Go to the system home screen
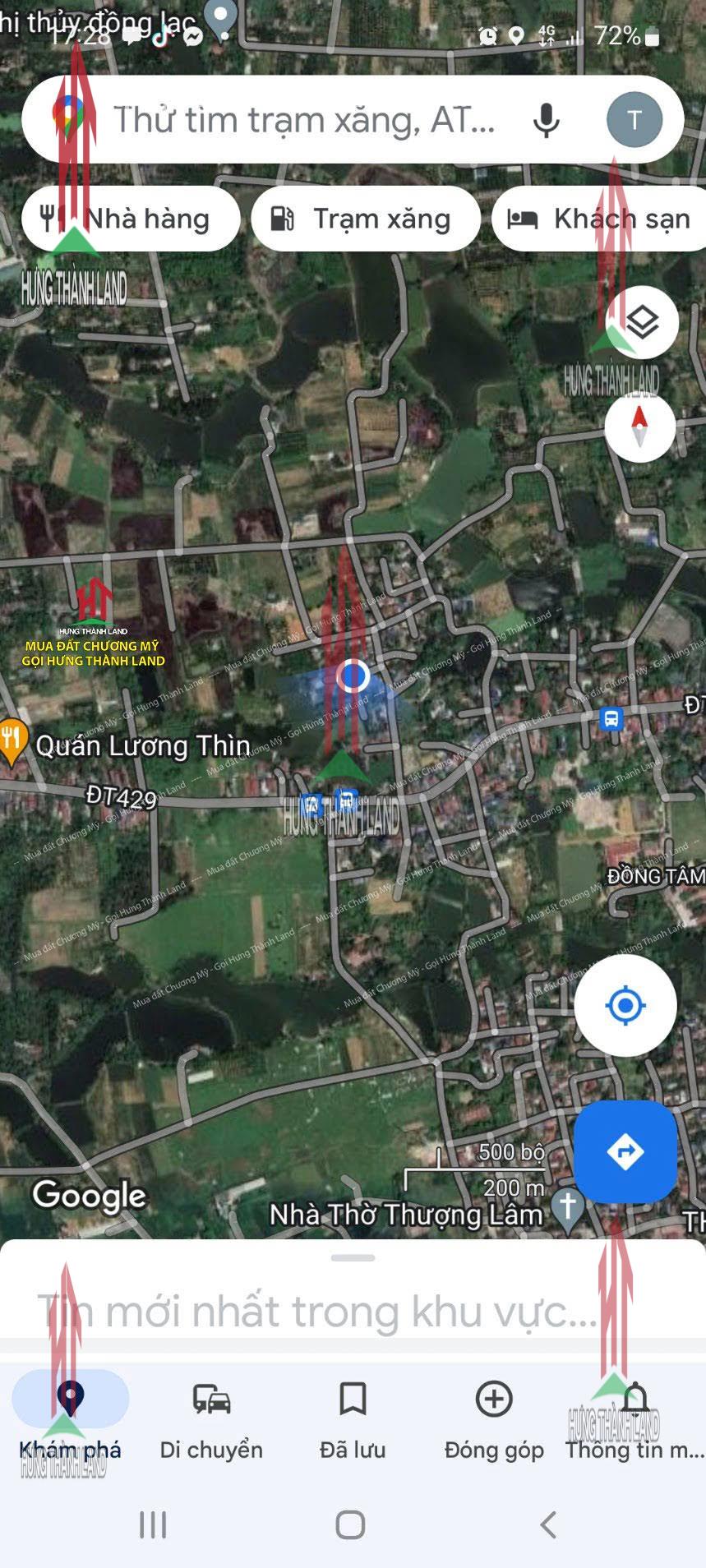This screenshot has height=1568, width=706. (x=351, y=1524)
